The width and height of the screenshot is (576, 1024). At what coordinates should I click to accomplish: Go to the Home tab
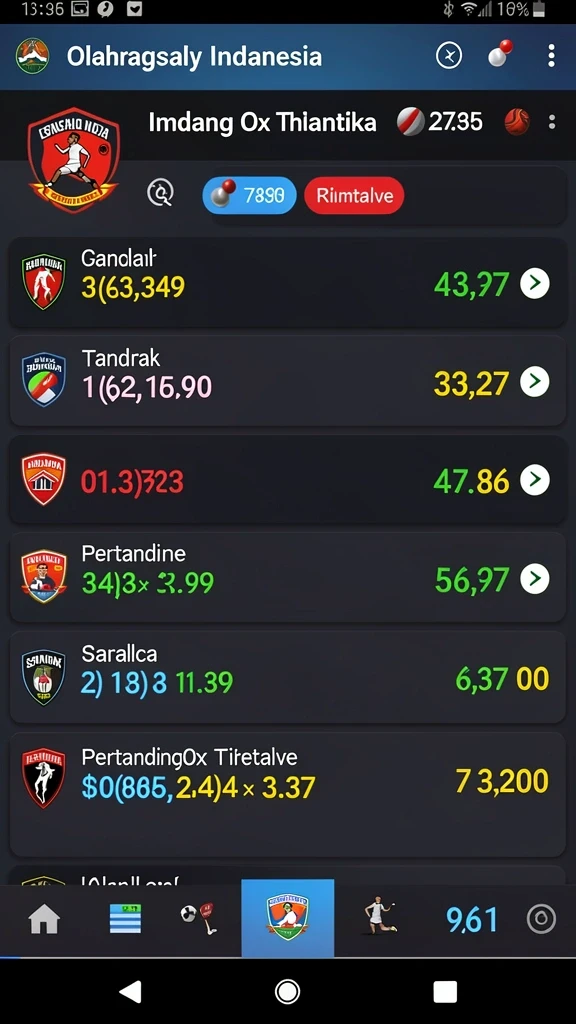tap(44, 920)
